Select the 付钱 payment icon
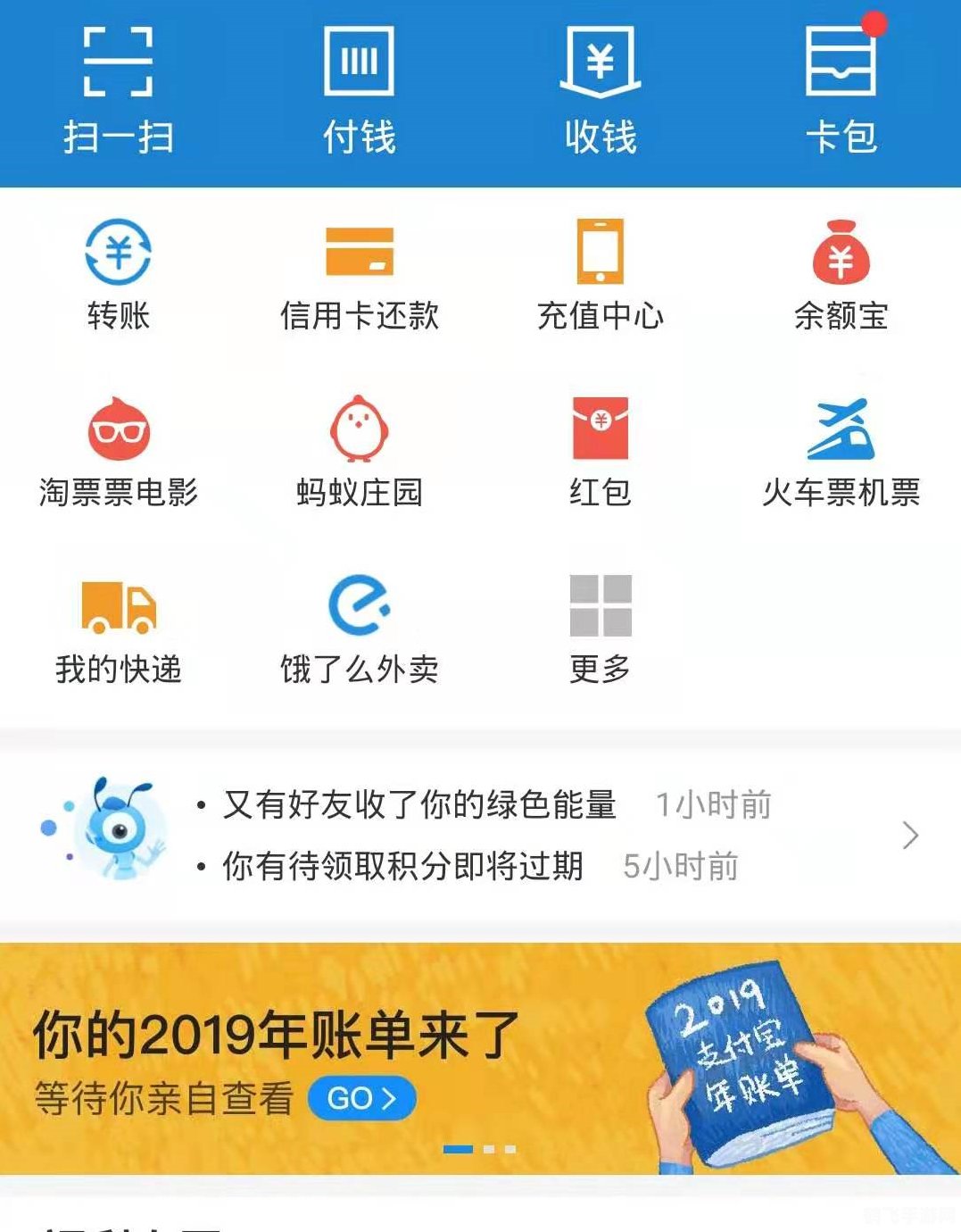The image size is (961, 1232). pyautogui.click(x=360, y=85)
